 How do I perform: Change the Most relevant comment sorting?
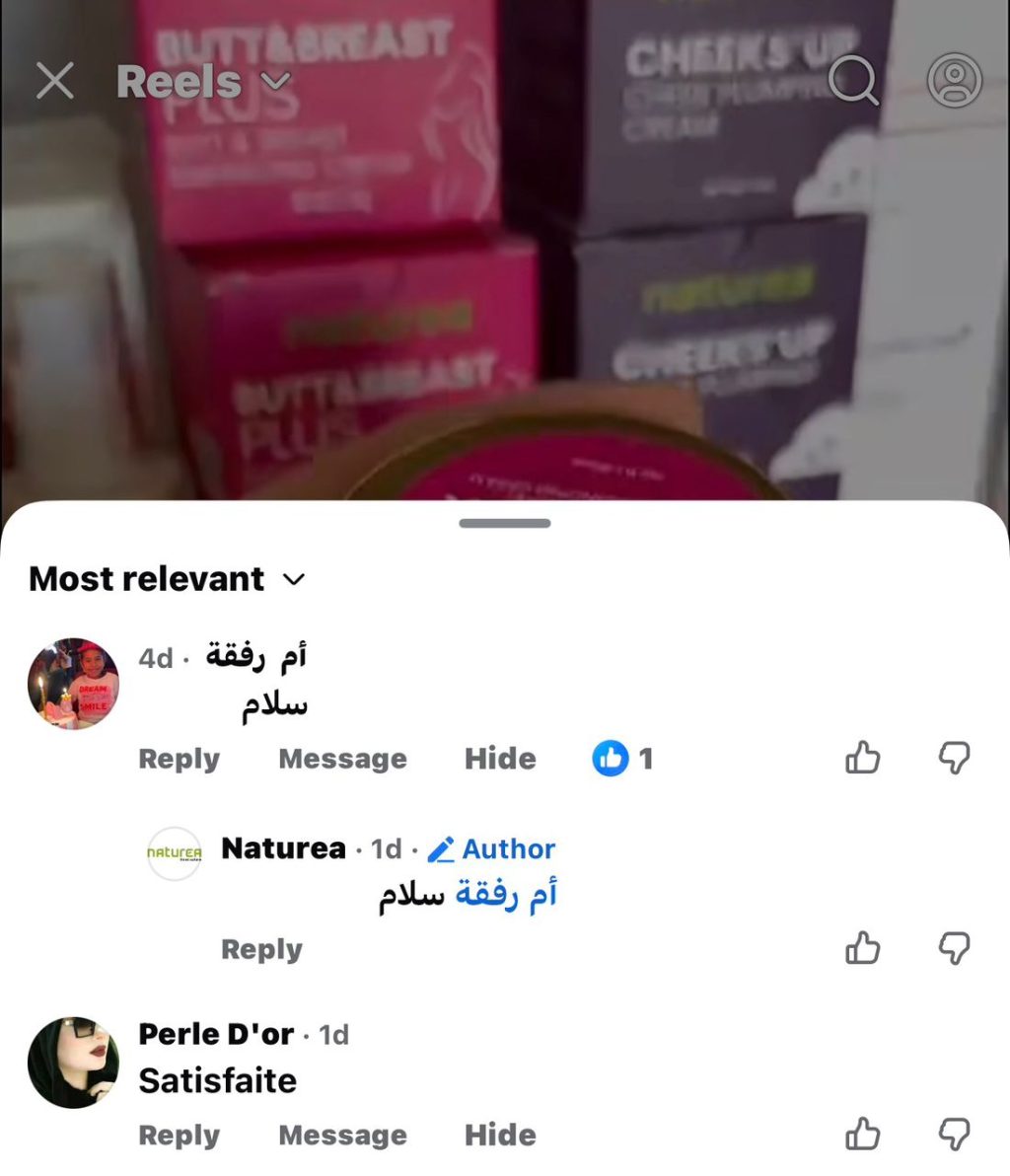click(x=168, y=579)
